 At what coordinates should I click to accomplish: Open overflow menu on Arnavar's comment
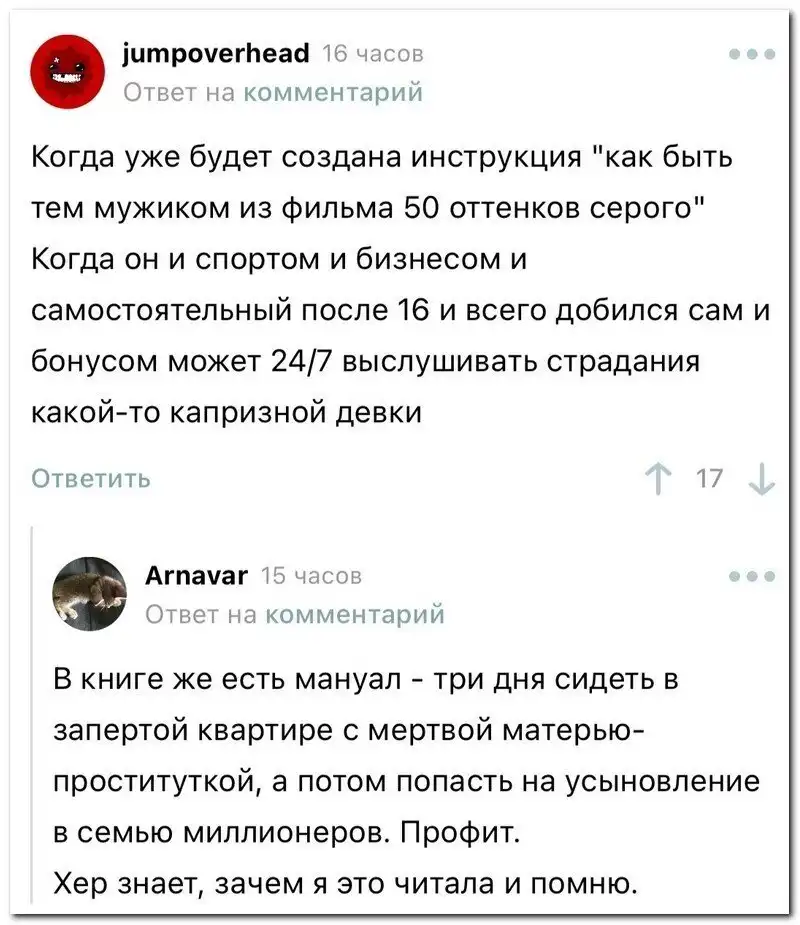click(752, 577)
